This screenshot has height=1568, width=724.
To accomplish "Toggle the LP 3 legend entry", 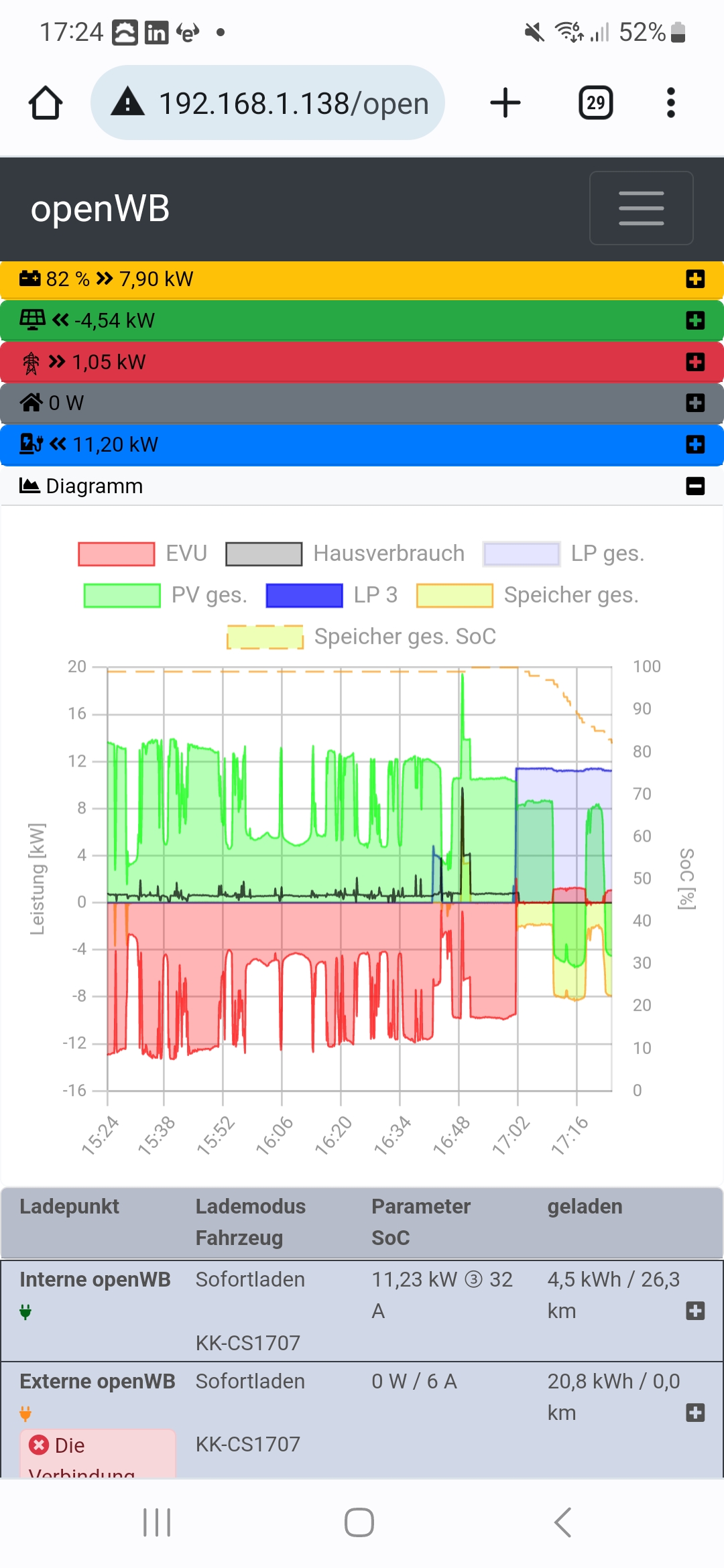I will coord(332,595).
